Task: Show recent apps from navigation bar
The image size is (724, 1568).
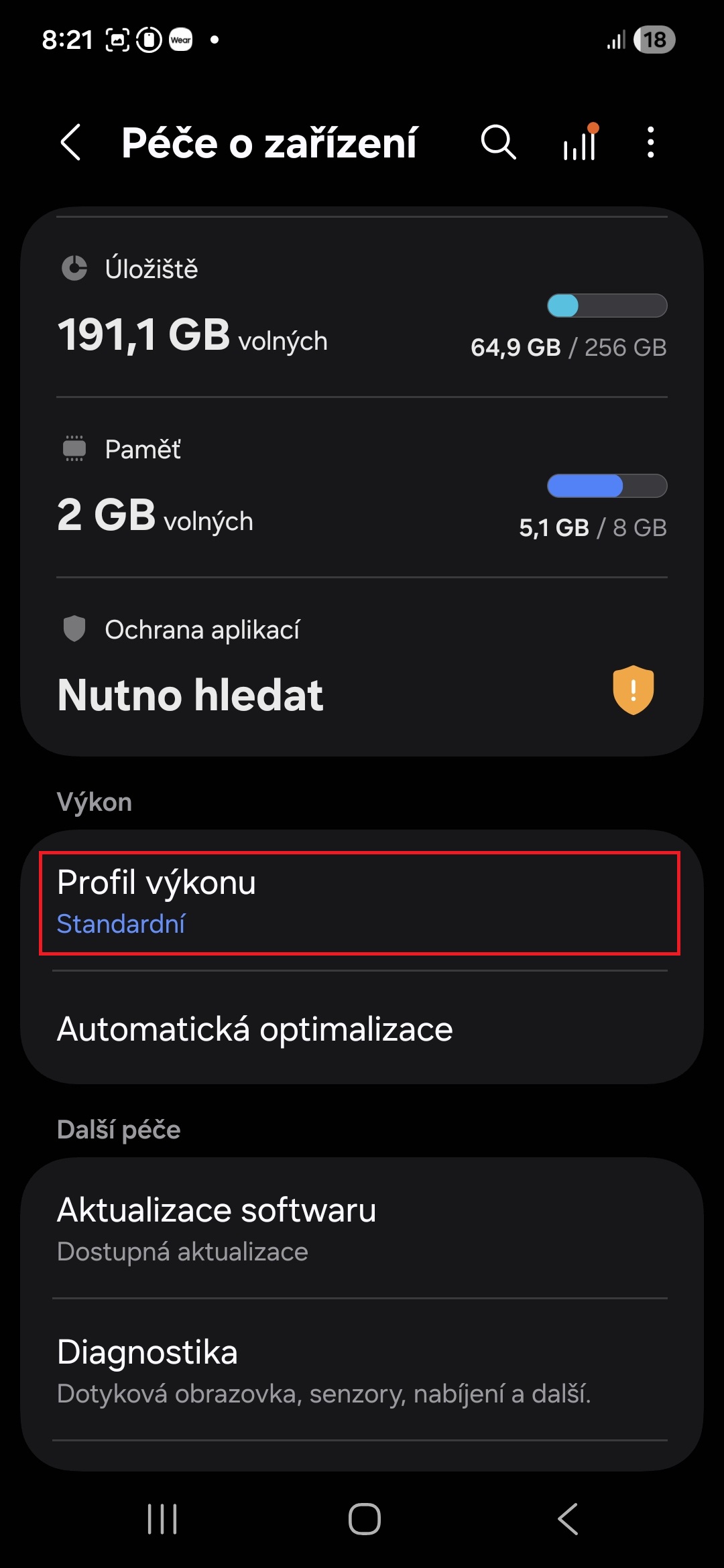Action: [x=162, y=1519]
